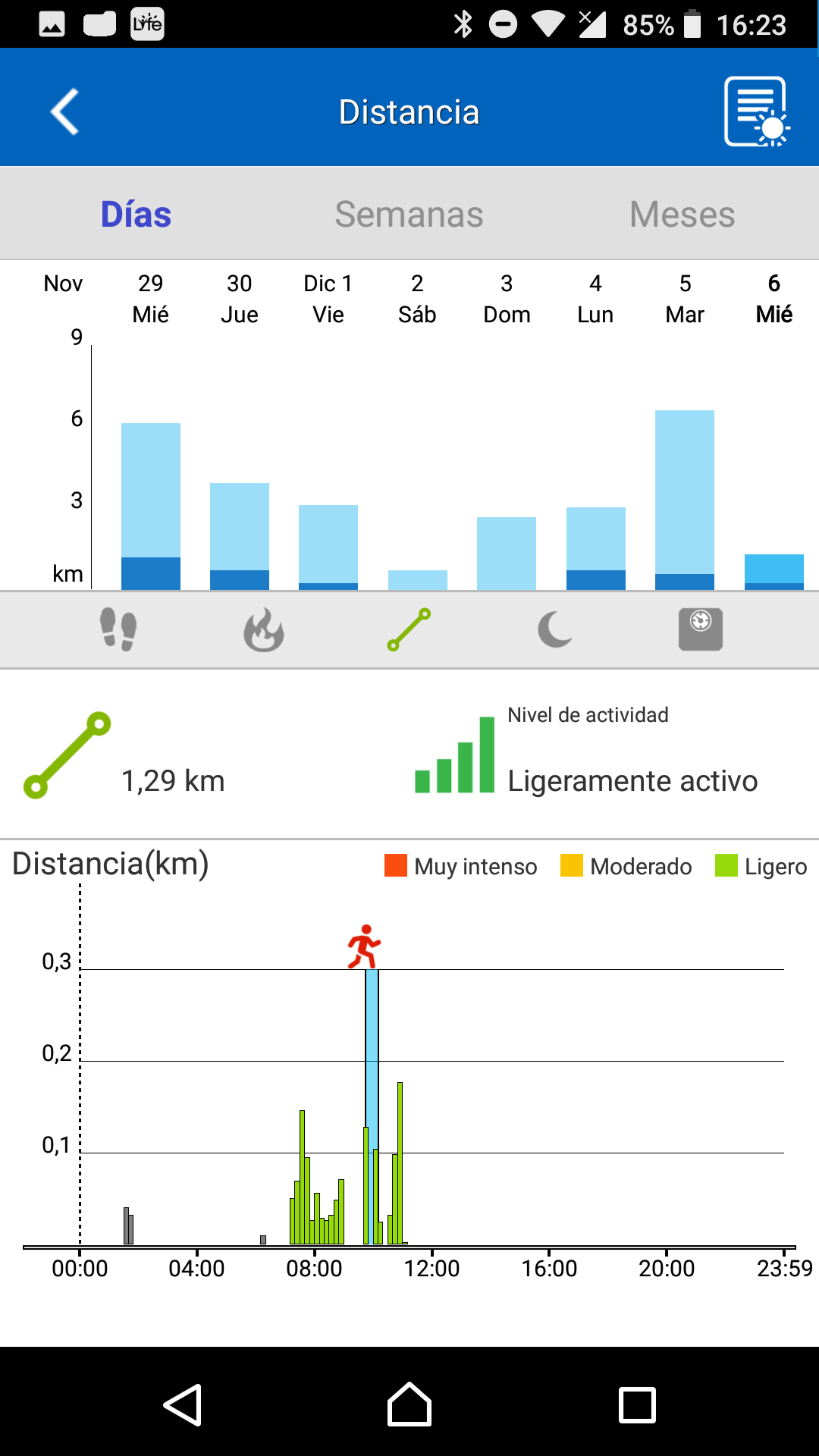Select the bar for 5 Mar

coord(685,500)
